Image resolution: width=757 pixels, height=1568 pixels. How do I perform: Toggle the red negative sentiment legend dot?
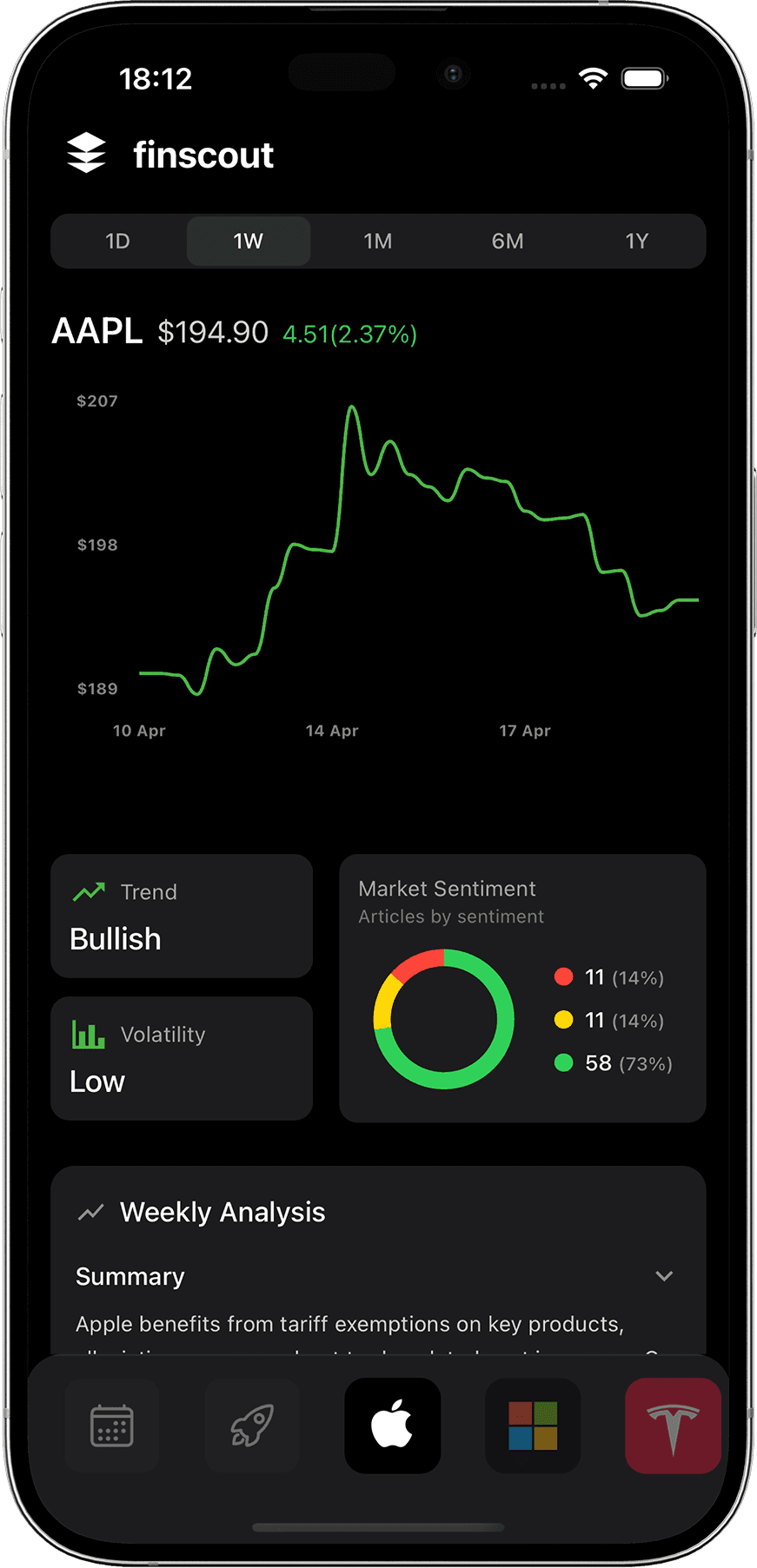[x=563, y=976]
